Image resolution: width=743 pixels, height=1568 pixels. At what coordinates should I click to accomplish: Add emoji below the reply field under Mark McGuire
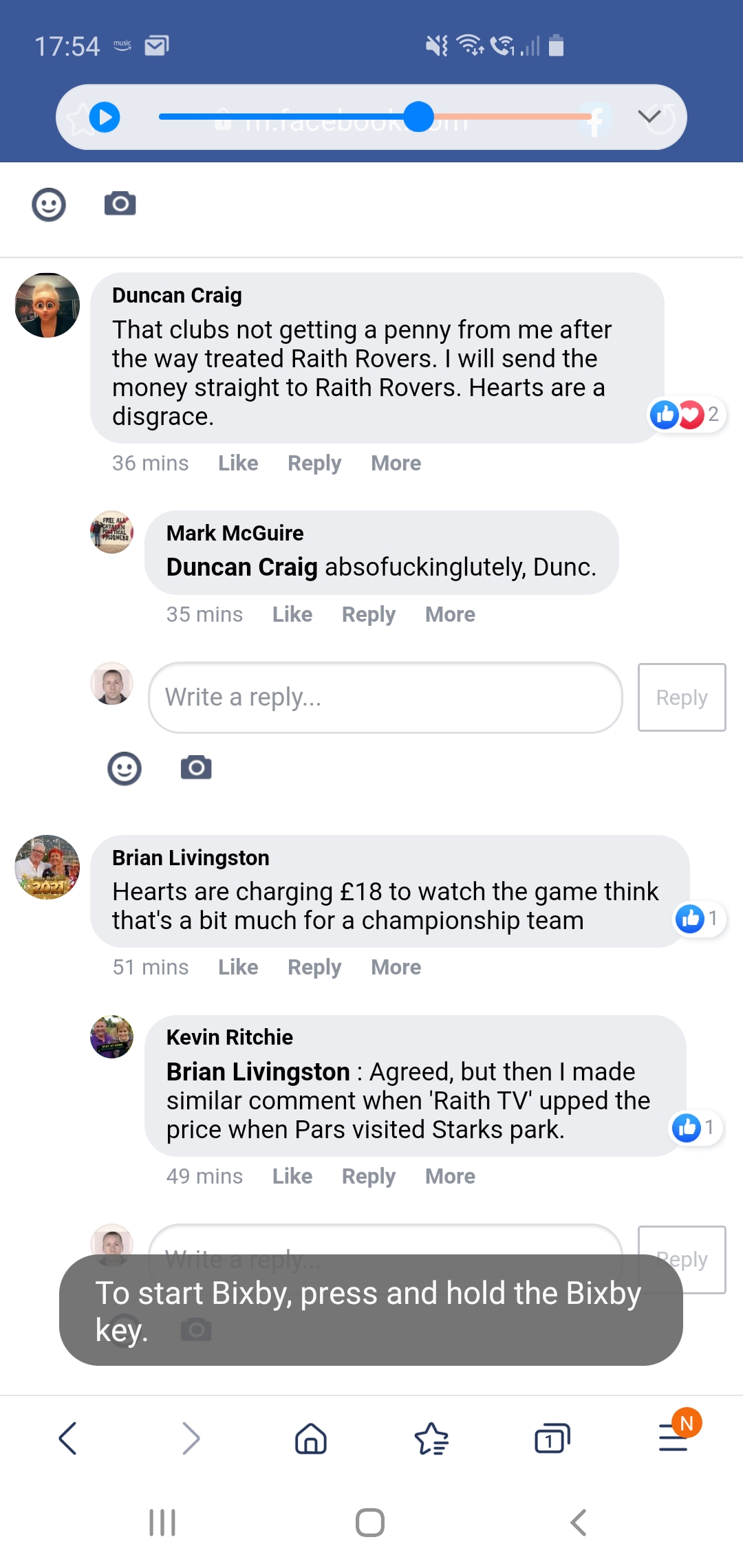pyautogui.click(x=125, y=768)
